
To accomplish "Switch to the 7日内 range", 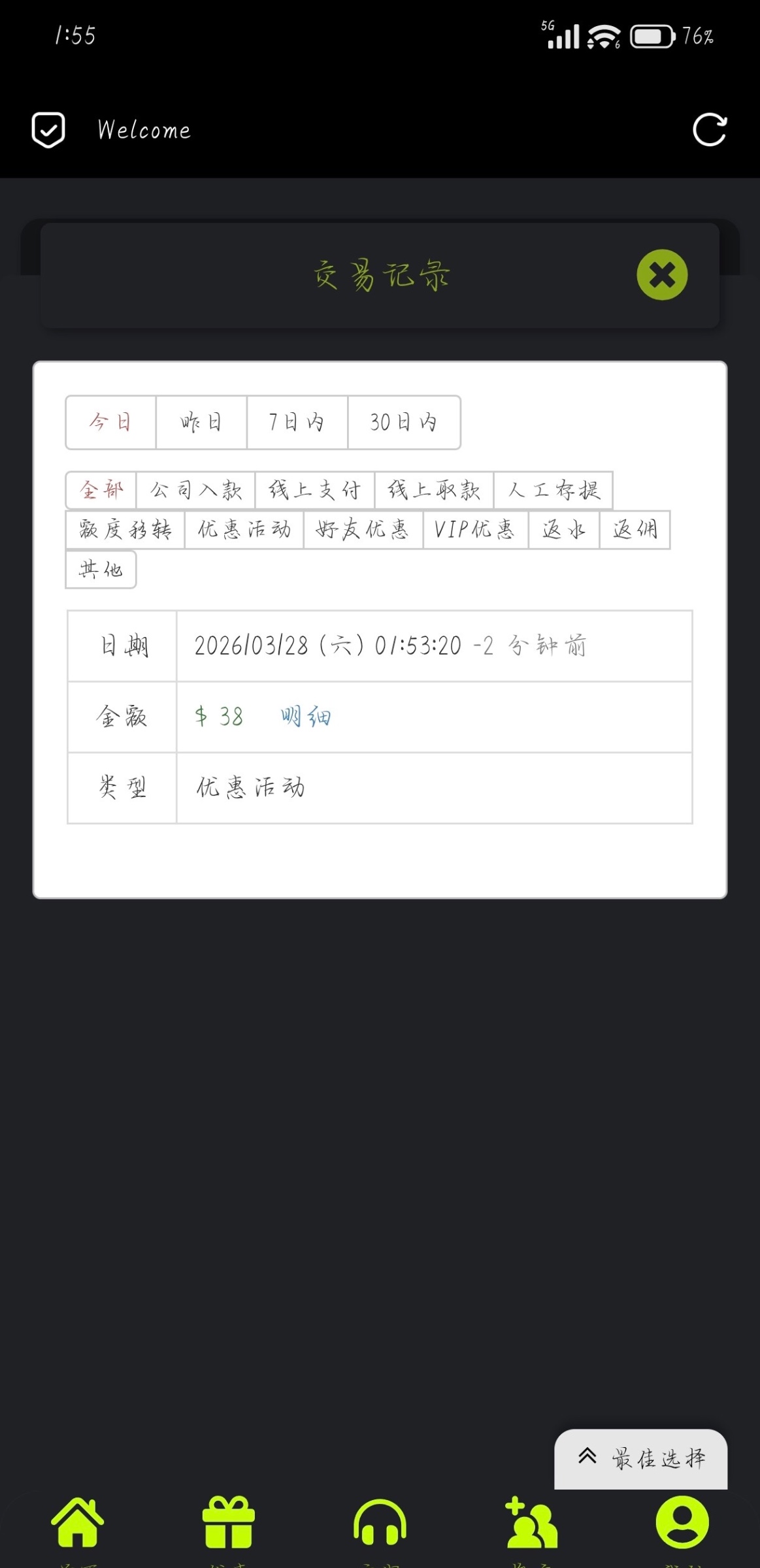I will (x=297, y=422).
